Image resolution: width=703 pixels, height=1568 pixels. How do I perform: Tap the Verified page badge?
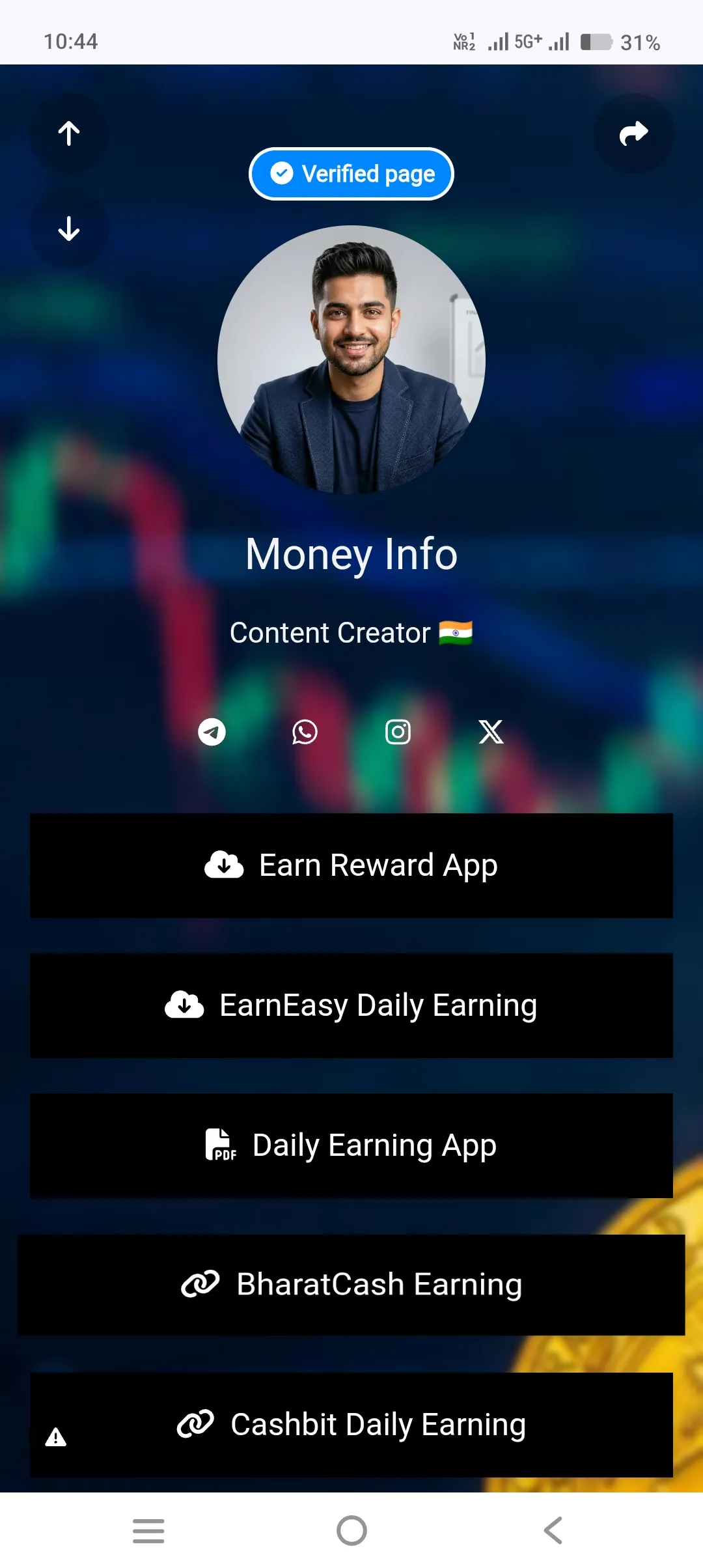coord(351,174)
